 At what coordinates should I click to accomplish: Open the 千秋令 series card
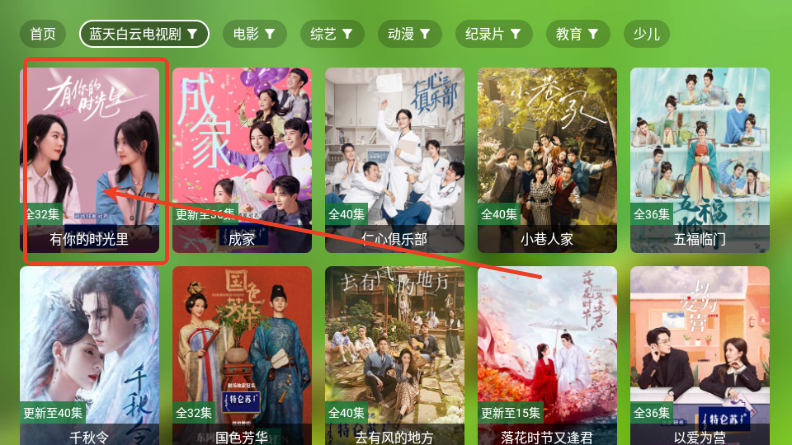coord(90,355)
